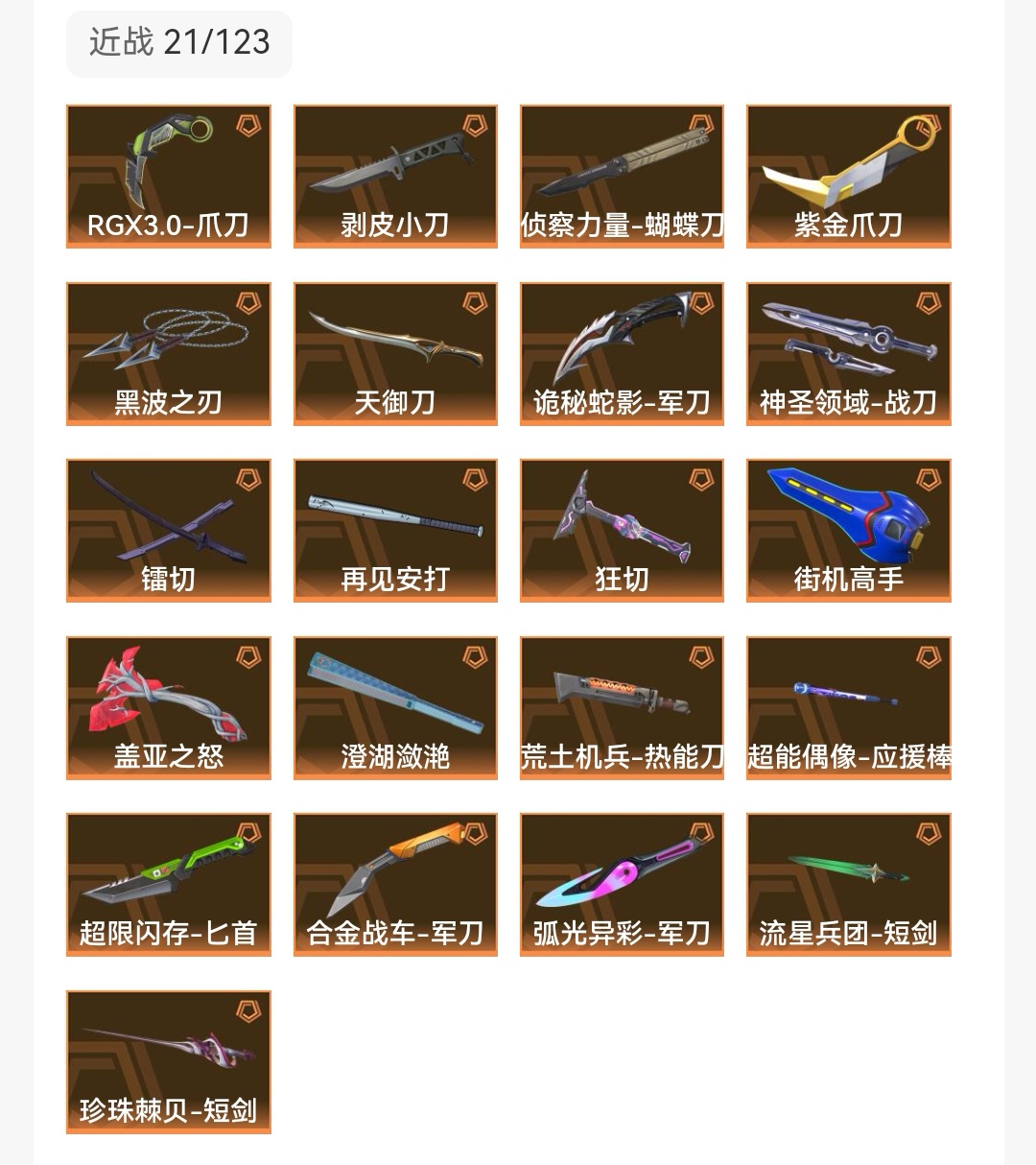View the 再见安打 bat skin

[395, 530]
